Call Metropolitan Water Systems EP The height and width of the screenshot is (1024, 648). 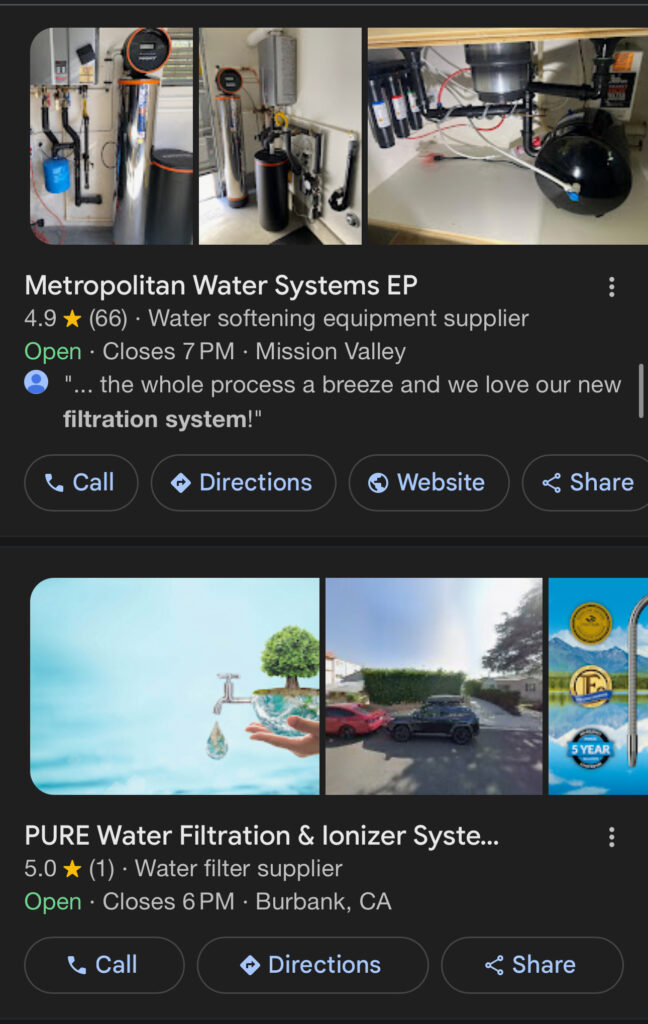tap(81, 483)
